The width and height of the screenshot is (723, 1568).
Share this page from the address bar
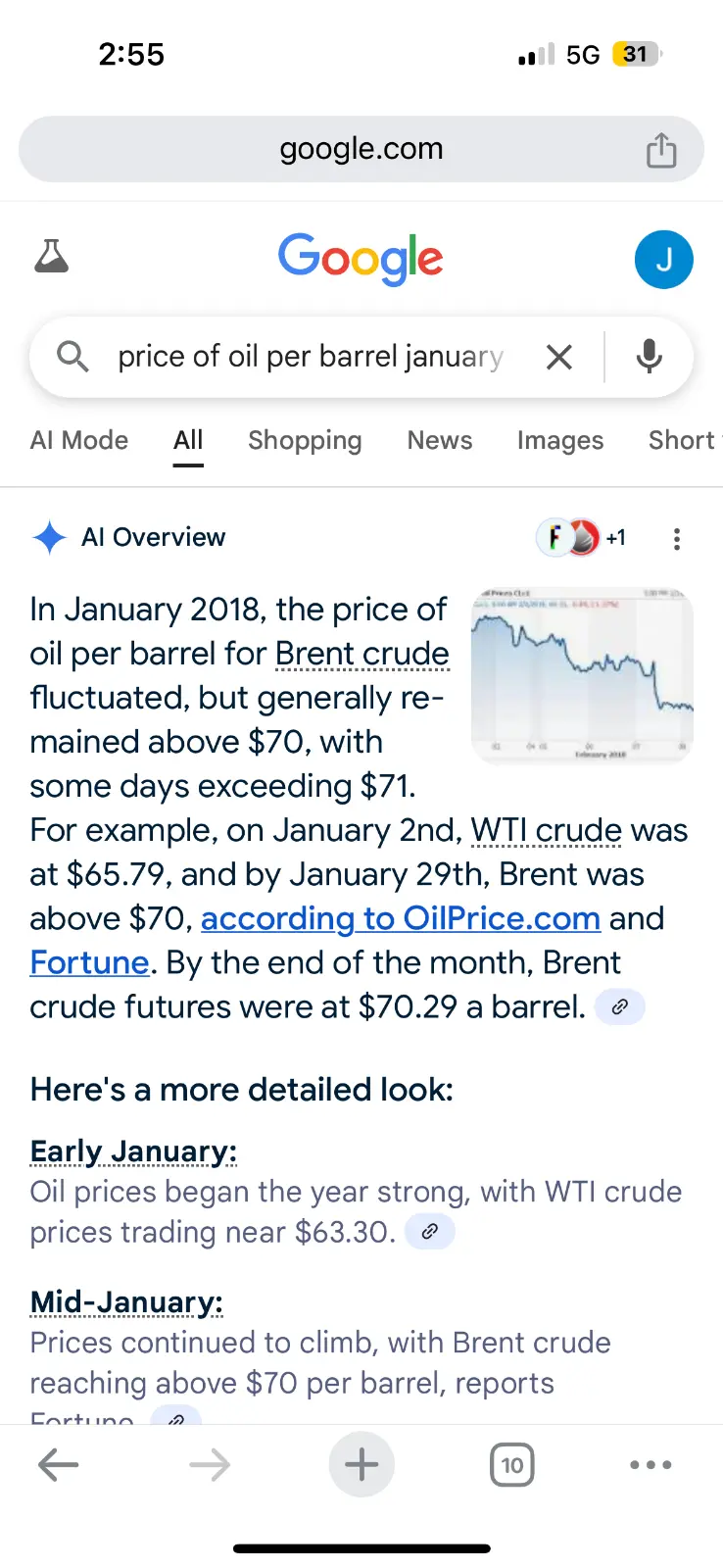pos(661,150)
